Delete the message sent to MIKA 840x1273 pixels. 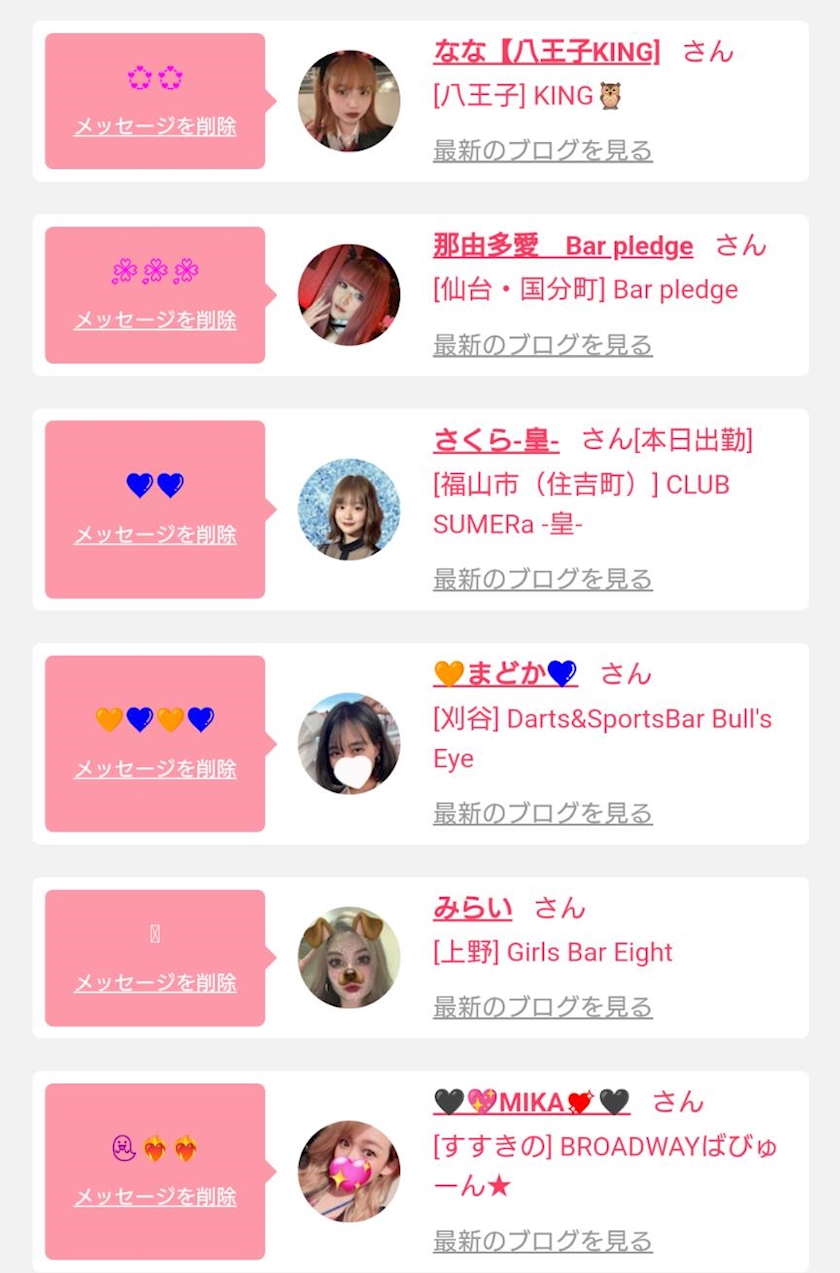click(155, 1197)
